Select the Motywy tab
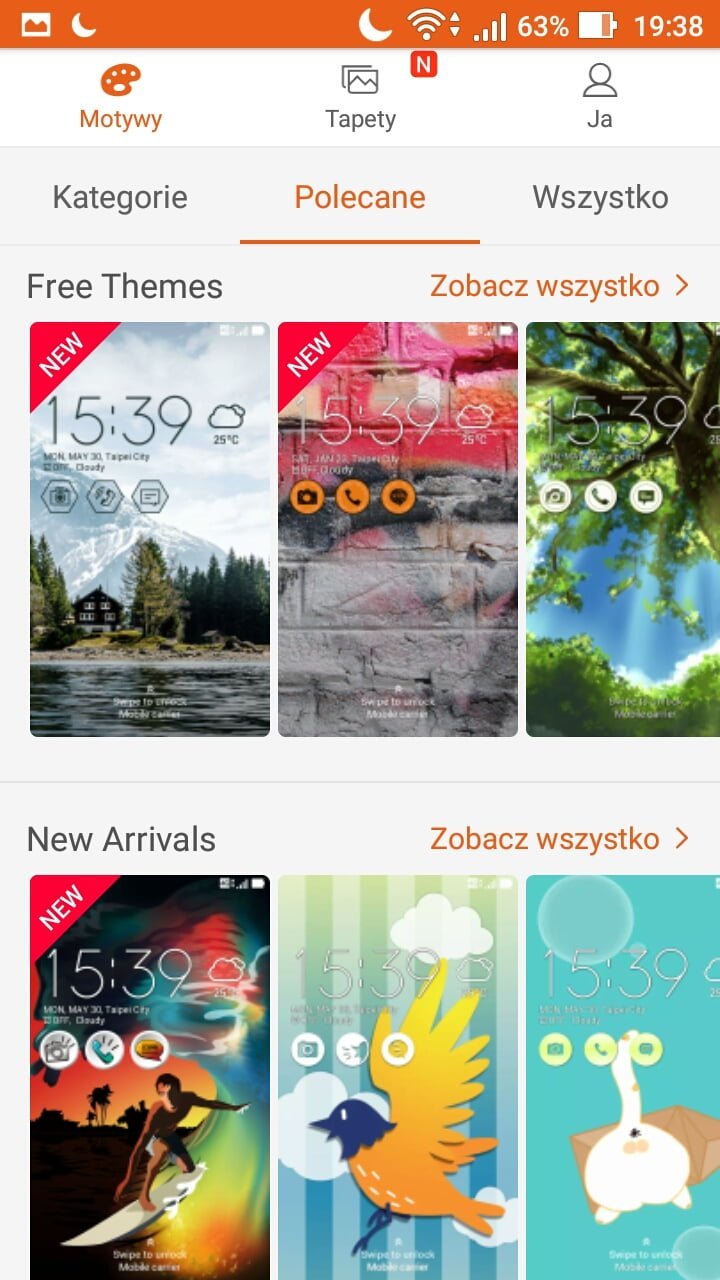Image resolution: width=720 pixels, height=1280 pixels. [x=120, y=97]
